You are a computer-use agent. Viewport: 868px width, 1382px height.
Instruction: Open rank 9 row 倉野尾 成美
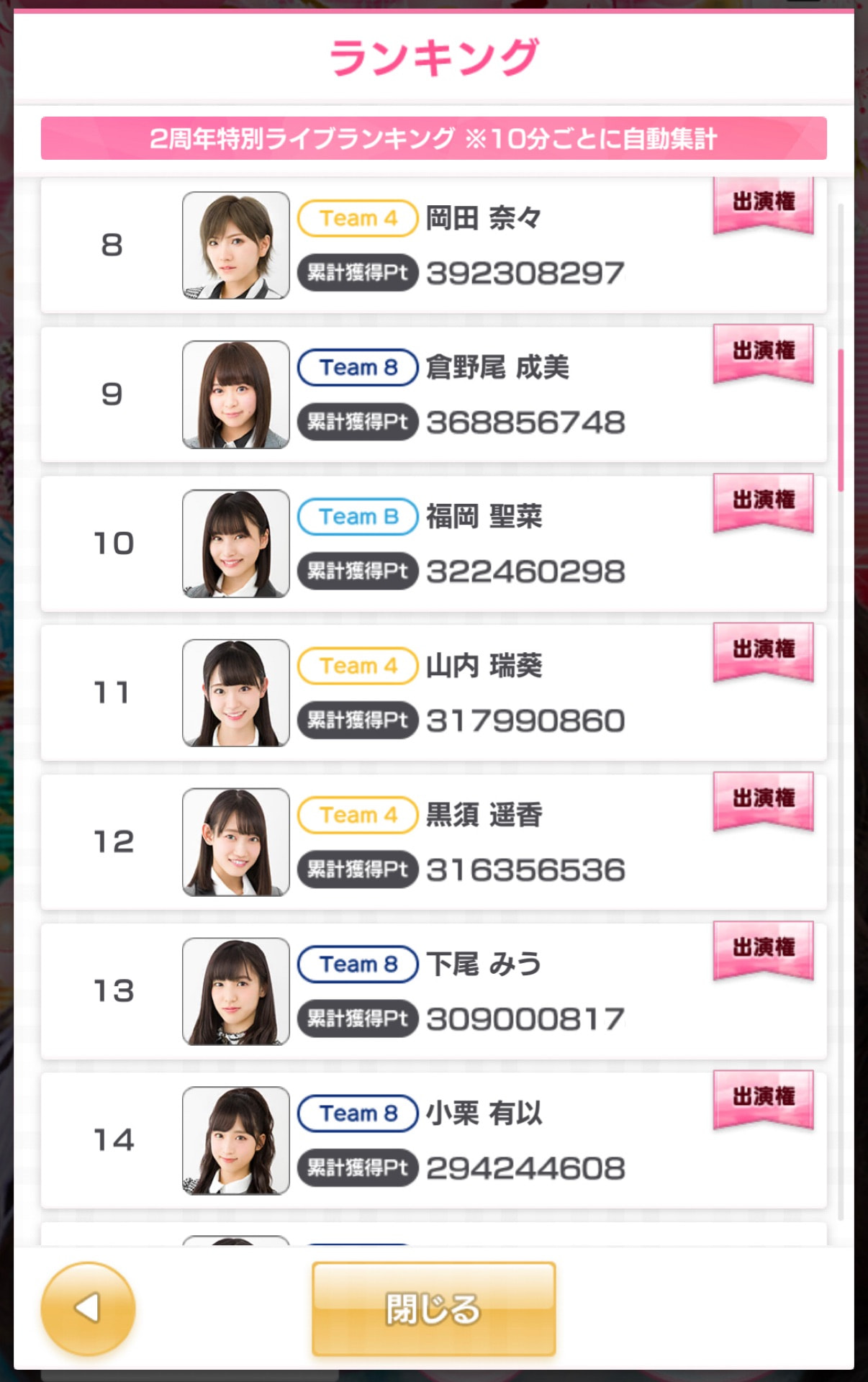433,394
